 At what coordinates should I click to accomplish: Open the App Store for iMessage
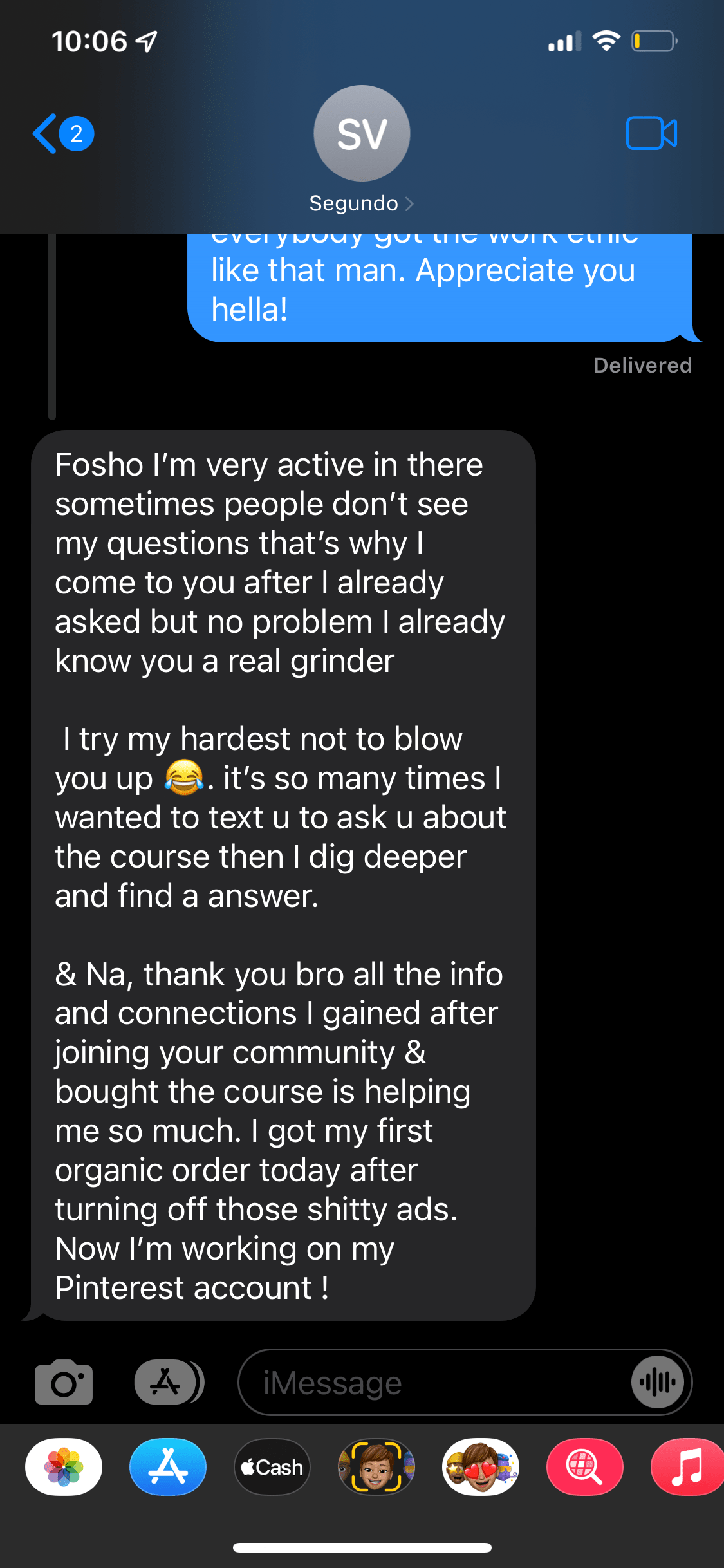pyautogui.click(x=168, y=1467)
